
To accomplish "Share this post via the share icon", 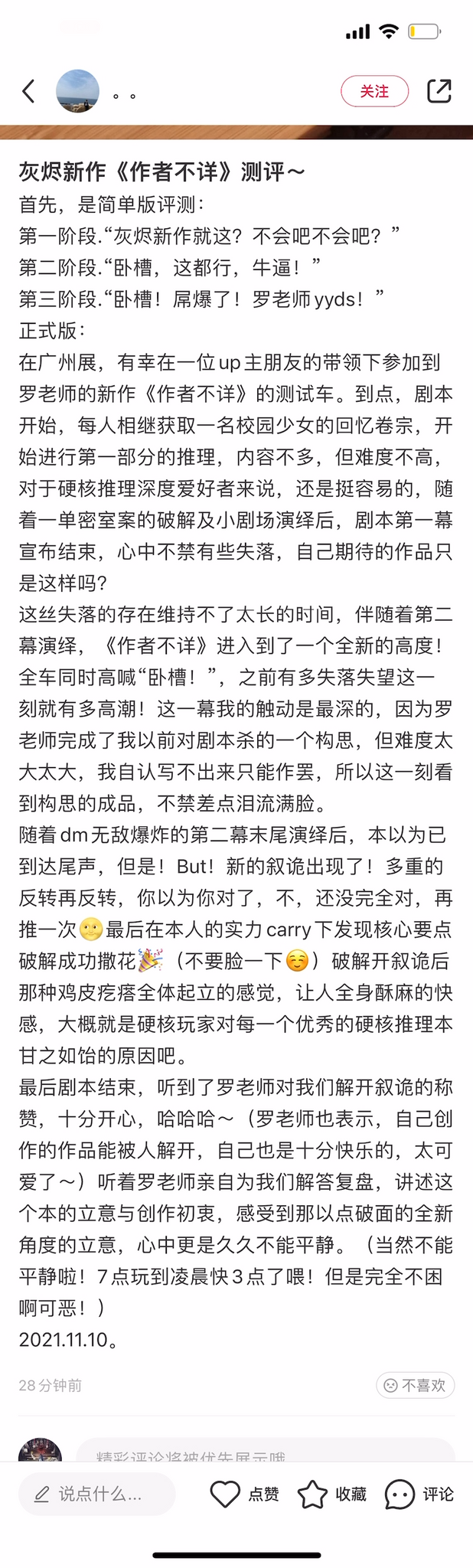I will coord(439,91).
